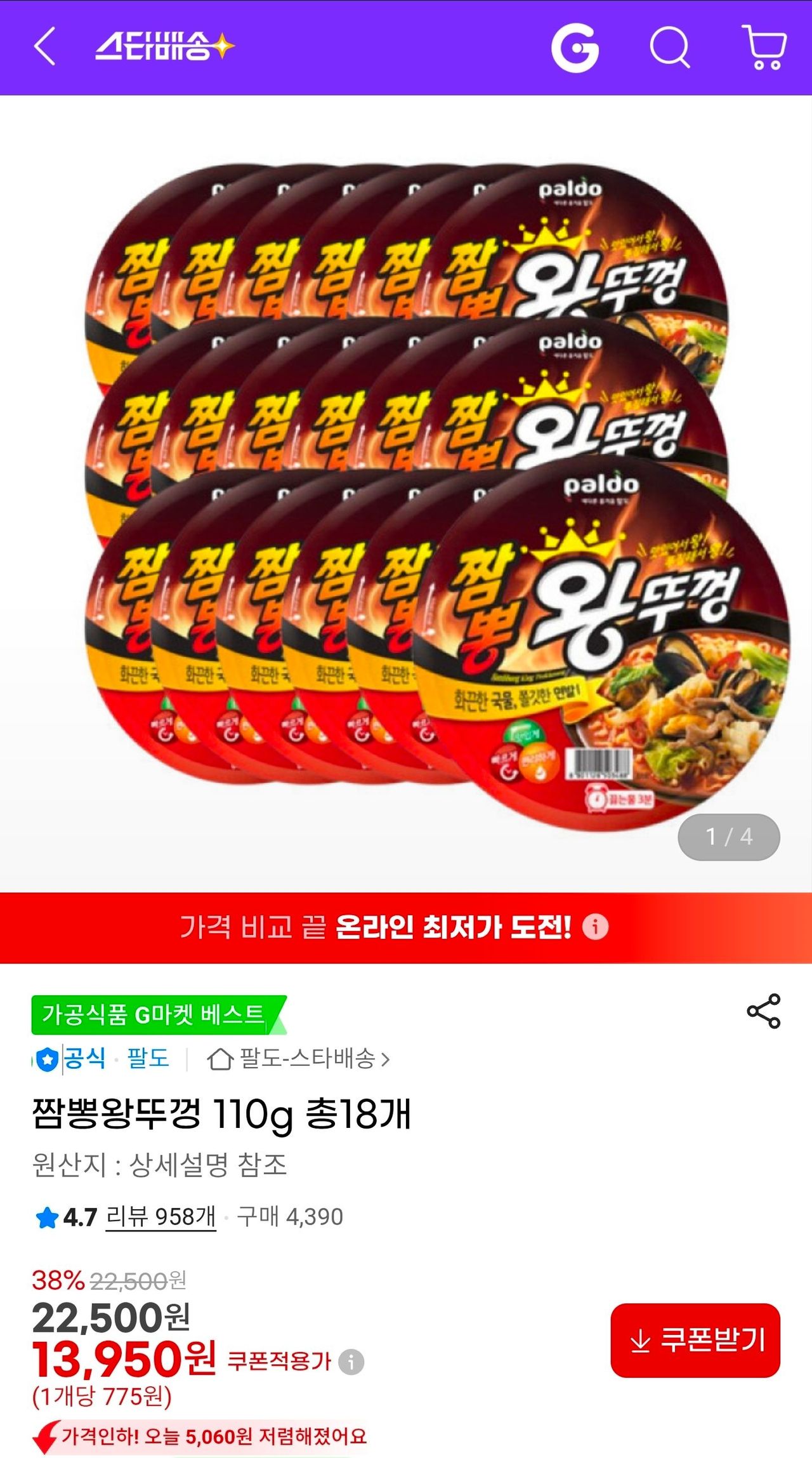Tap the info icon on 온라인 최저가 도전 banner
Screen dimensions: 812x1458
(595, 927)
